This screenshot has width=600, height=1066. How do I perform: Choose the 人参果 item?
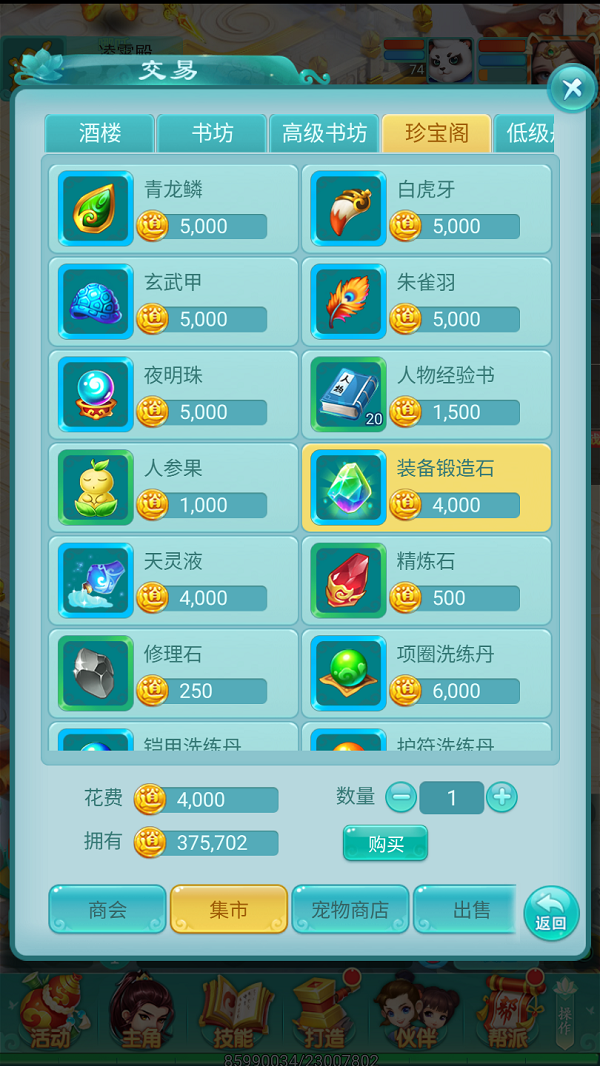[173, 488]
